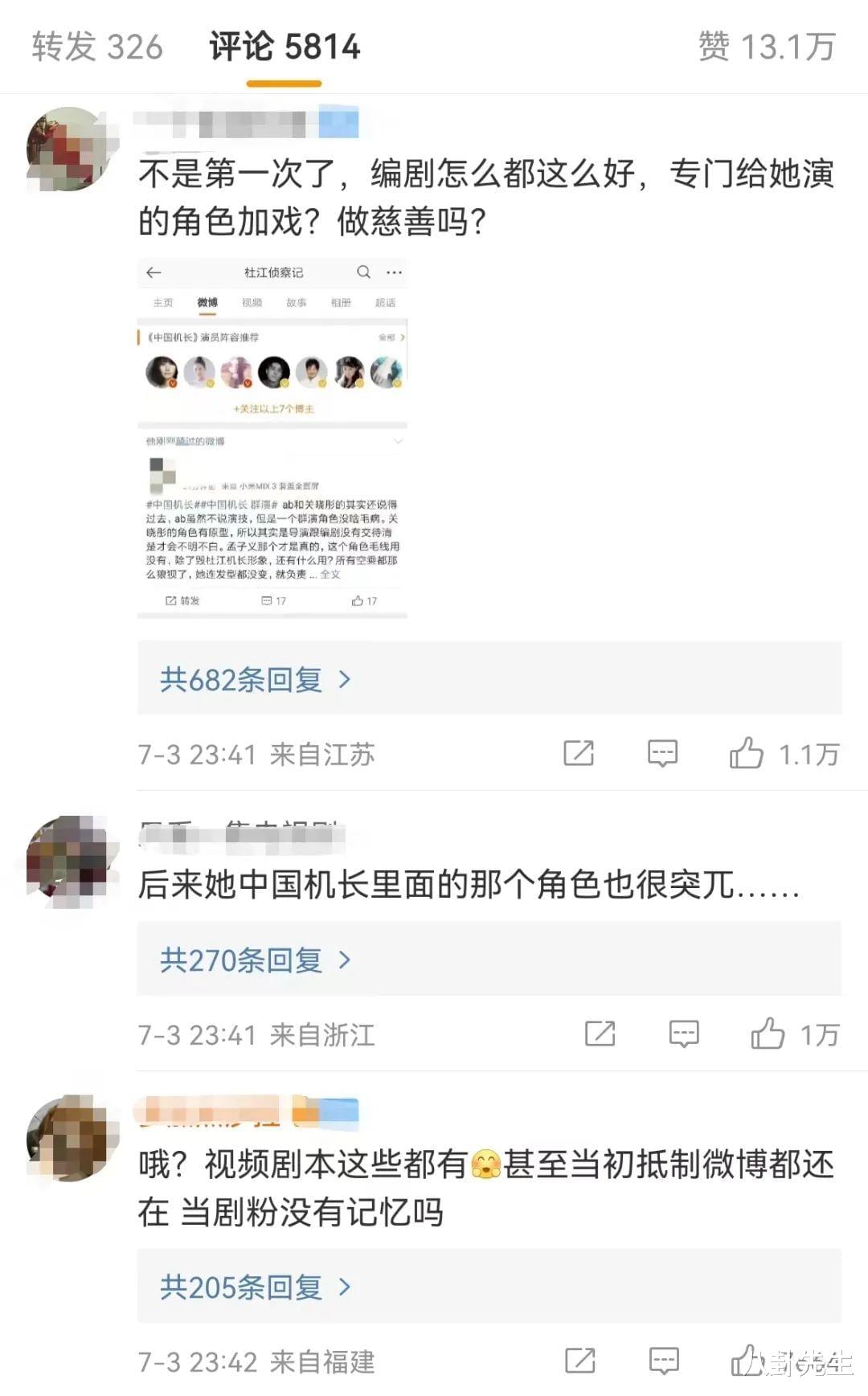Like the comment from 福建

[x=747, y=1361]
